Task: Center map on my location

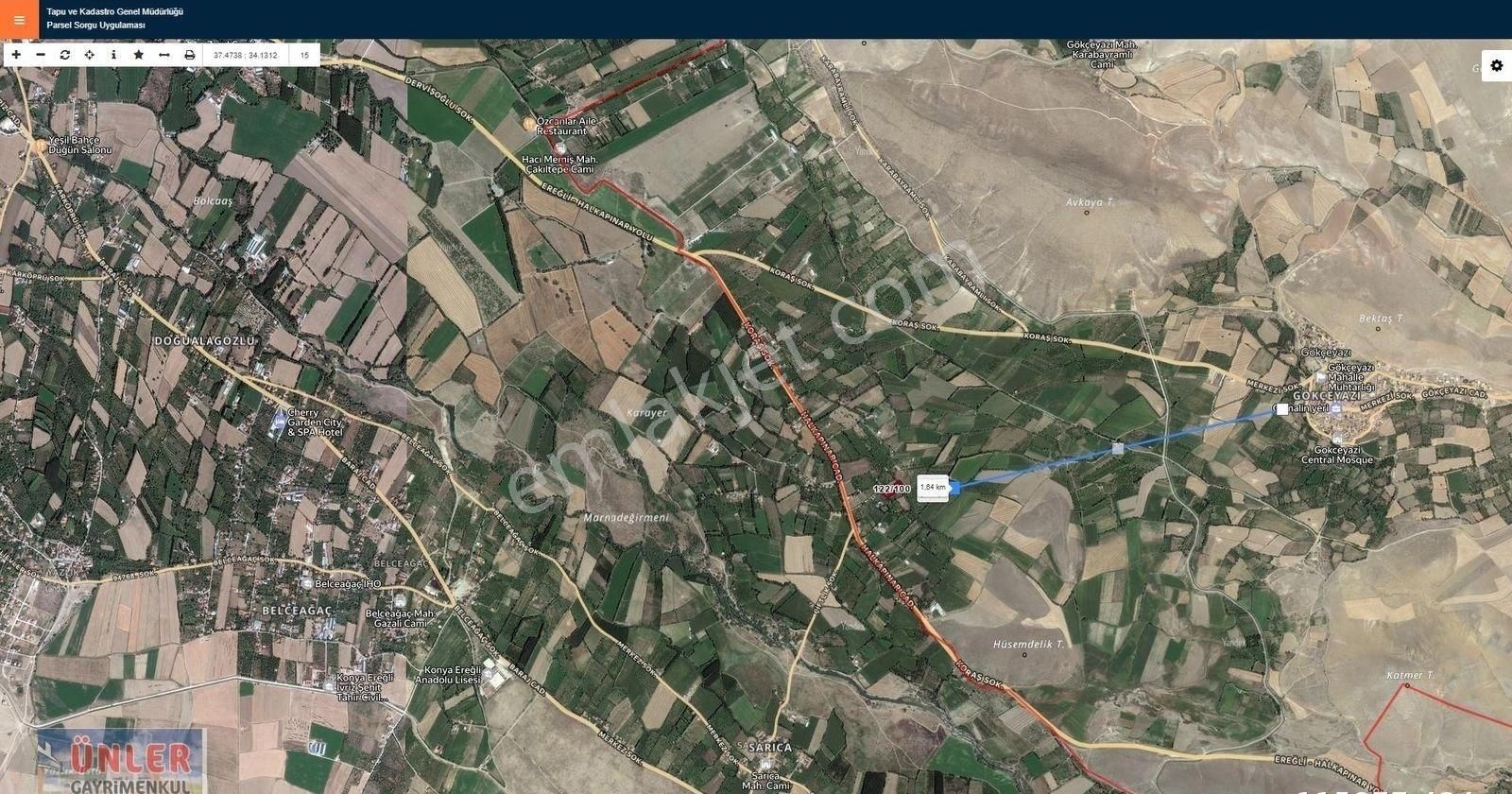Action: coord(90,55)
